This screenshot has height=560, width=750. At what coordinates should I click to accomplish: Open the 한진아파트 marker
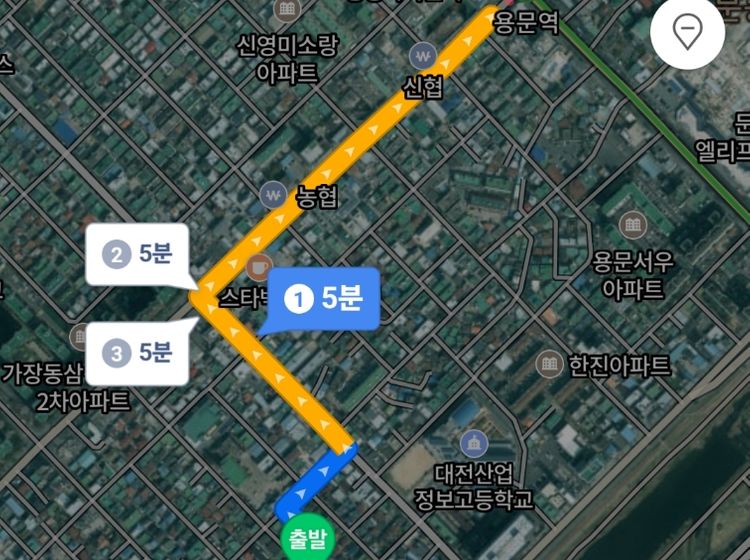point(549,364)
